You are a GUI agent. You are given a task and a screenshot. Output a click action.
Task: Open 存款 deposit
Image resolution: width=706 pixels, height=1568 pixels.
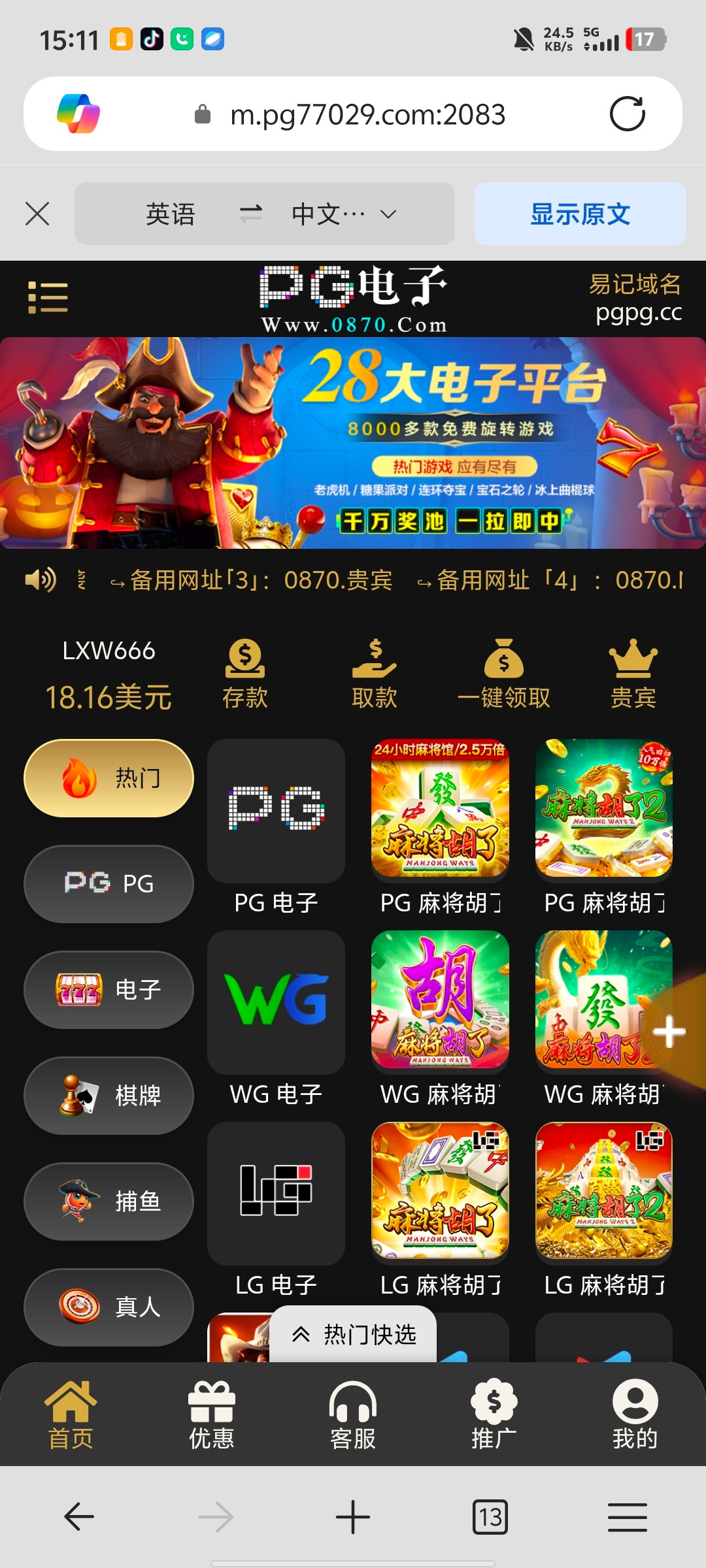click(x=244, y=674)
